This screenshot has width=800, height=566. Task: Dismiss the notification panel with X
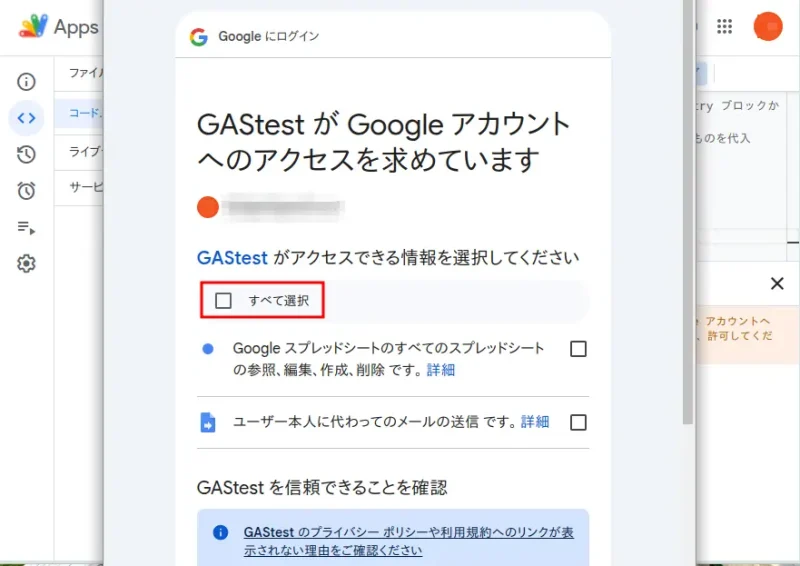(x=777, y=284)
